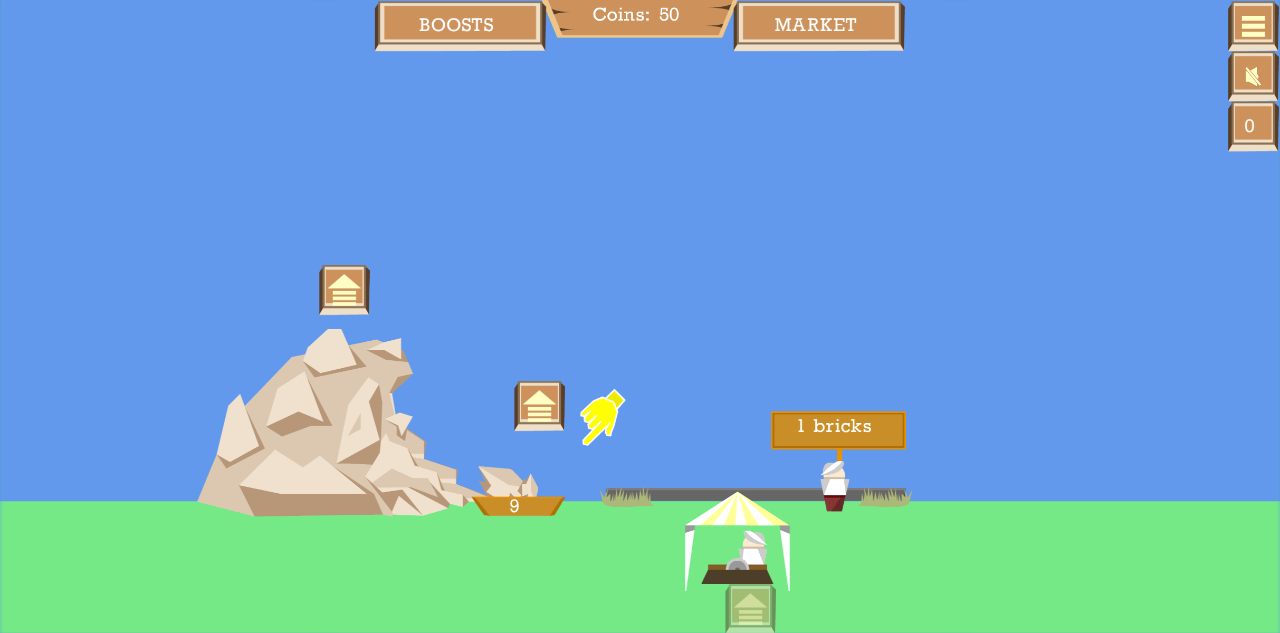Upgrade the rock quarry above the mountain
The height and width of the screenshot is (633, 1280).
tap(344, 289)
